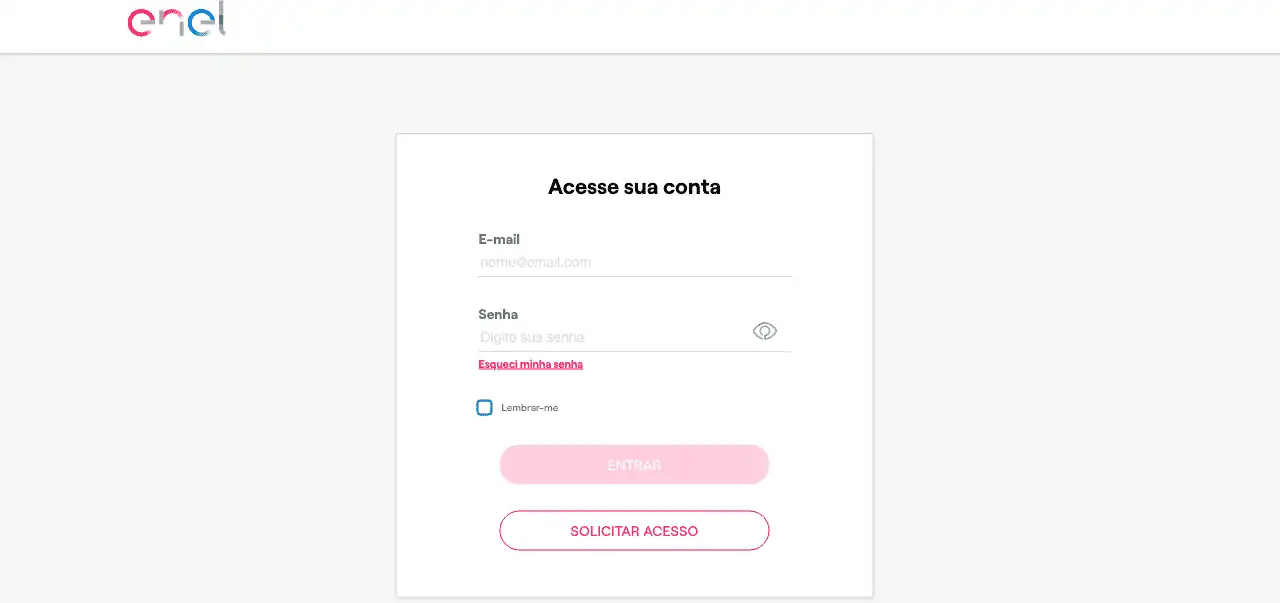Screen dimensions: 1280x603
Task: Focus the Senha password field
Action: pos(610,337)
